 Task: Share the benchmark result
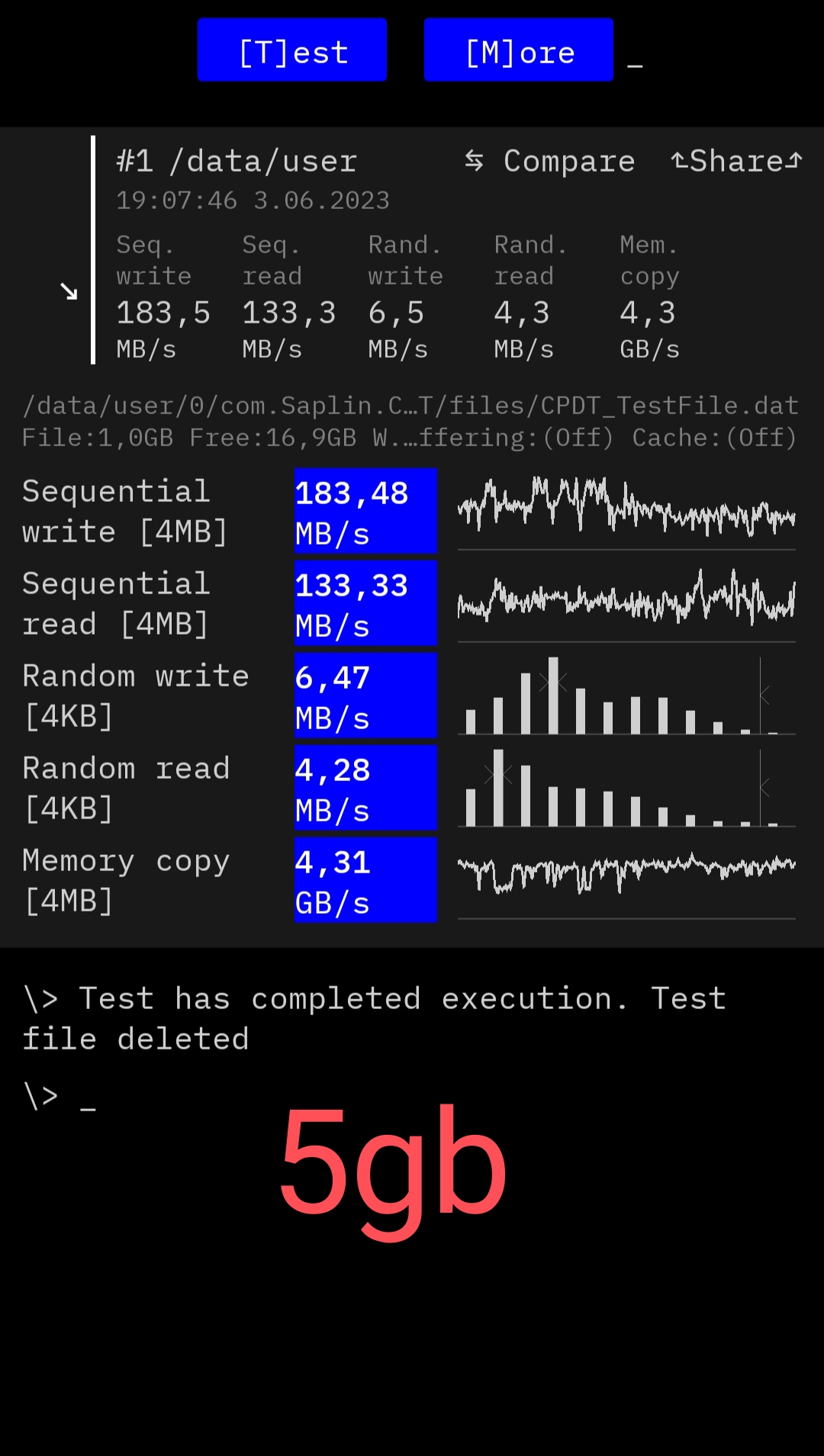[736, 161]
